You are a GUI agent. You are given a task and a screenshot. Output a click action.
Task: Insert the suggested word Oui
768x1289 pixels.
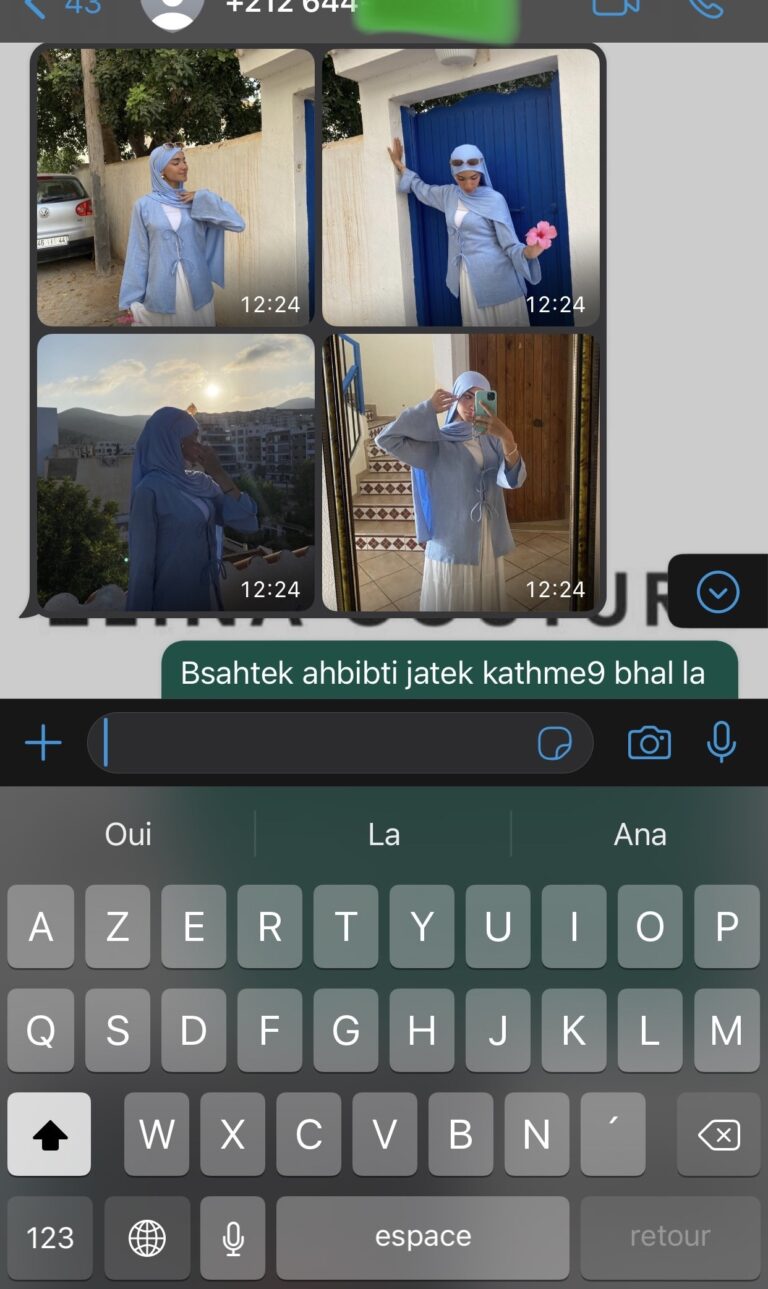pyautogui.click(x=128, y=834)
